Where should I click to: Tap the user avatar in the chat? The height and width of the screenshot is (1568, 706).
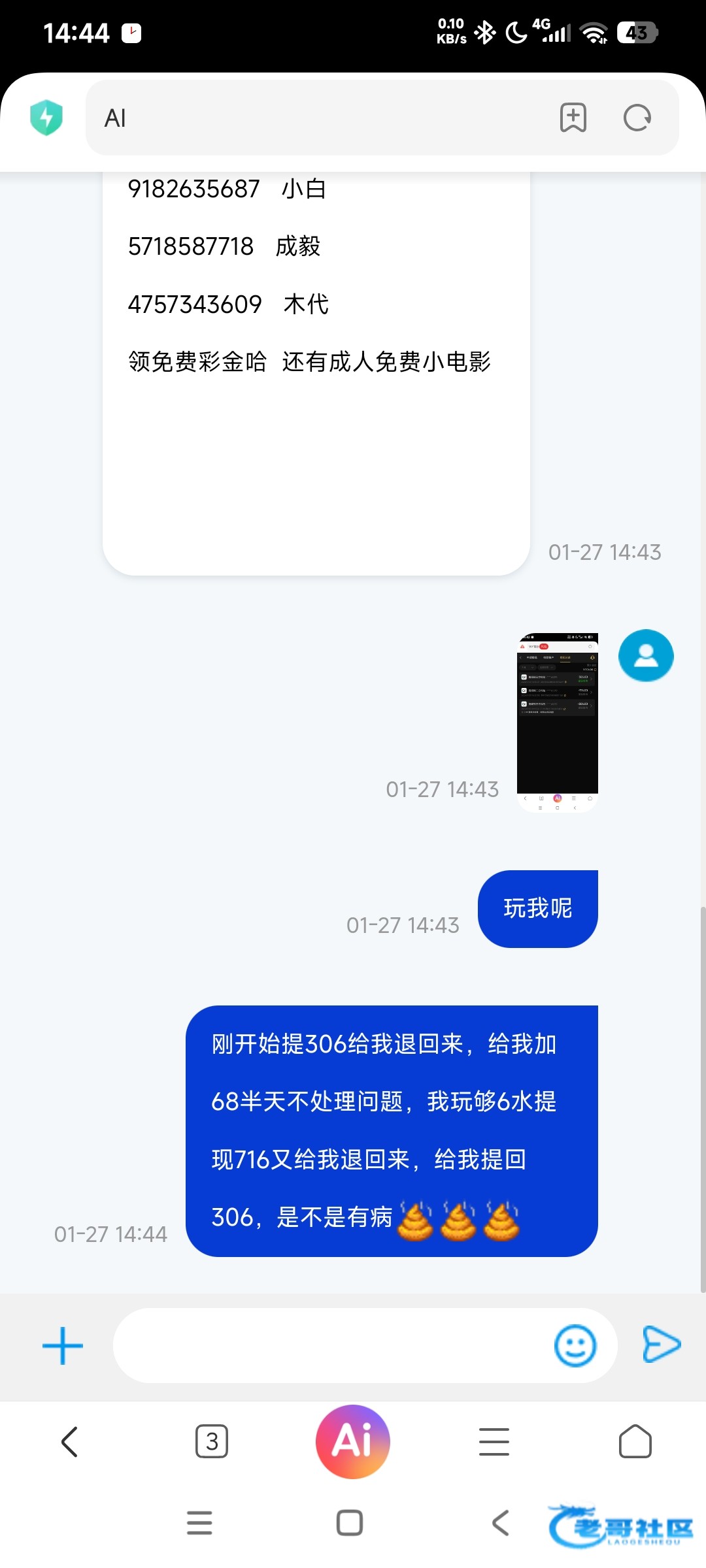click(646, 655)
